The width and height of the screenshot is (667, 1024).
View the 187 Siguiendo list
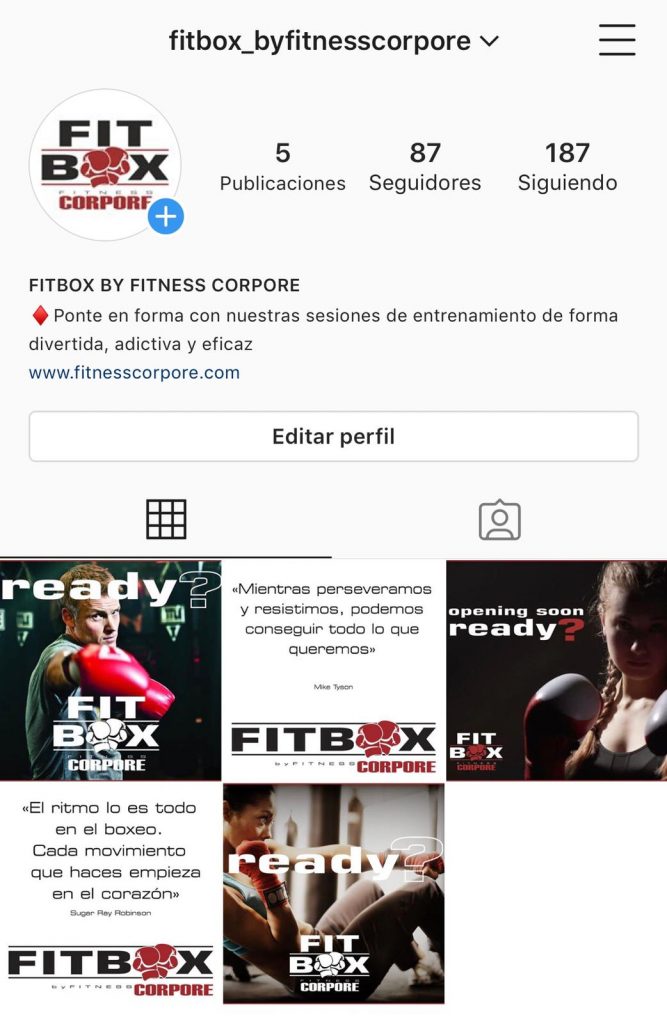(x=567, y=166)
